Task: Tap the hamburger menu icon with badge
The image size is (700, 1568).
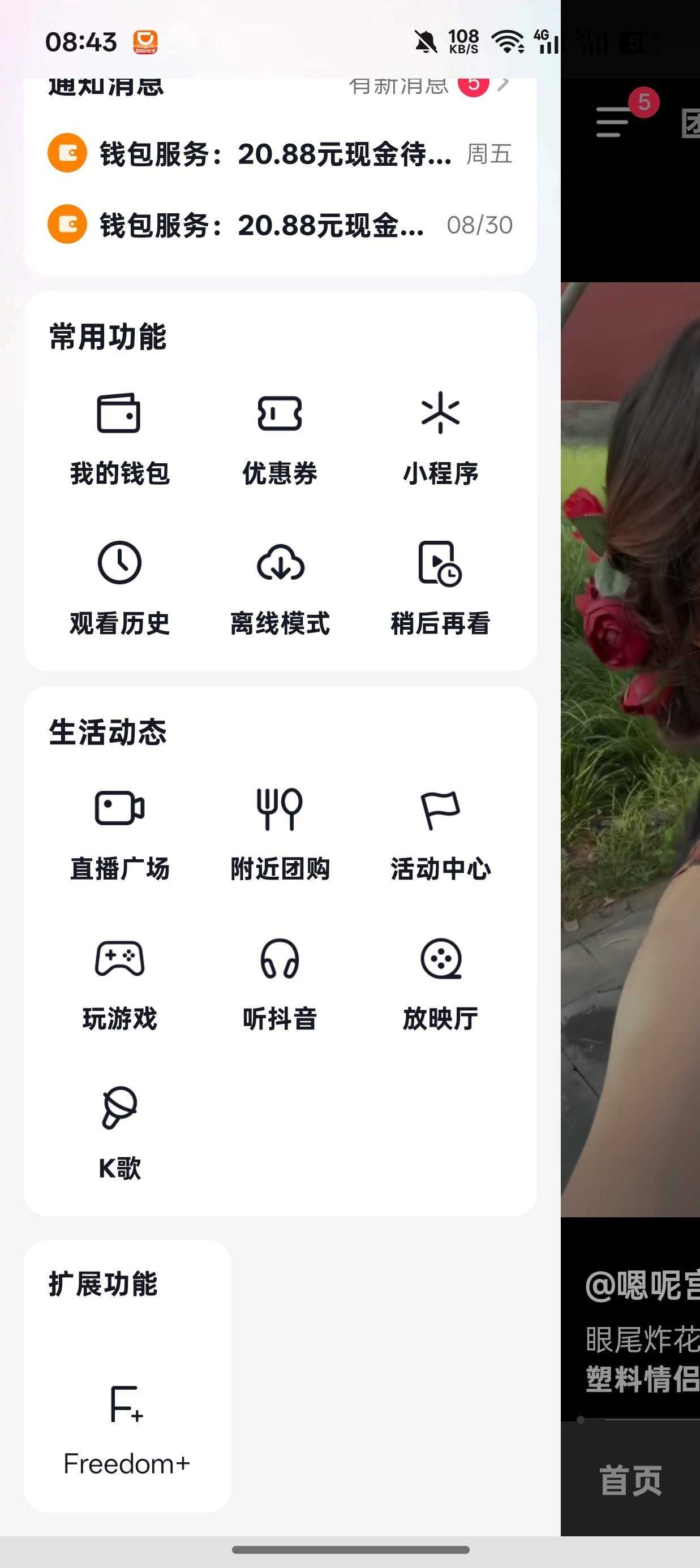Action: [x=613, y=120]
